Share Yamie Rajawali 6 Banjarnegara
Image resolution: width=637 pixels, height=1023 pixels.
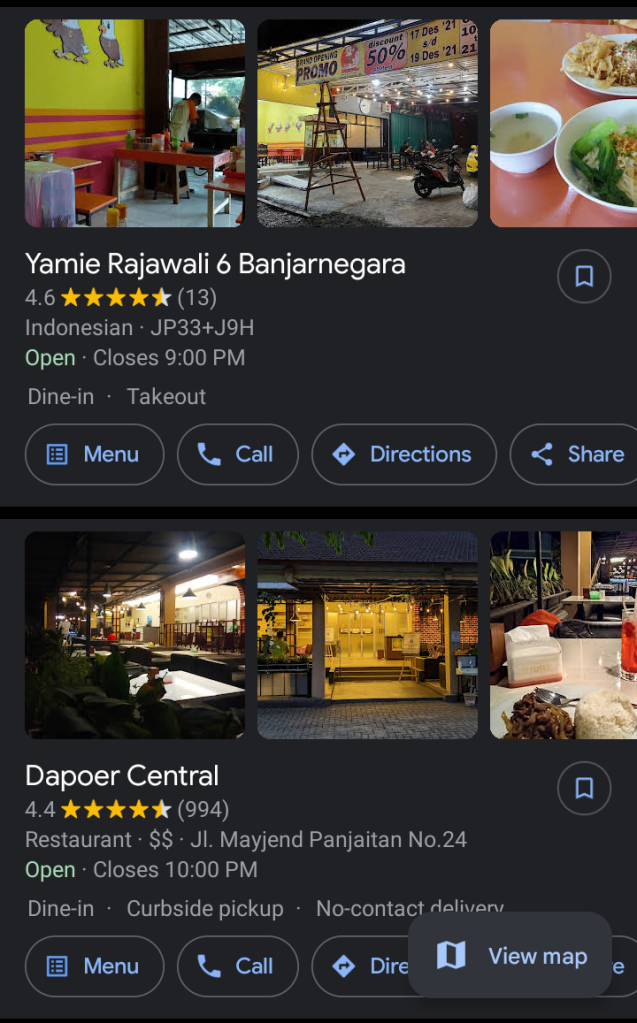tap(578, 454)
